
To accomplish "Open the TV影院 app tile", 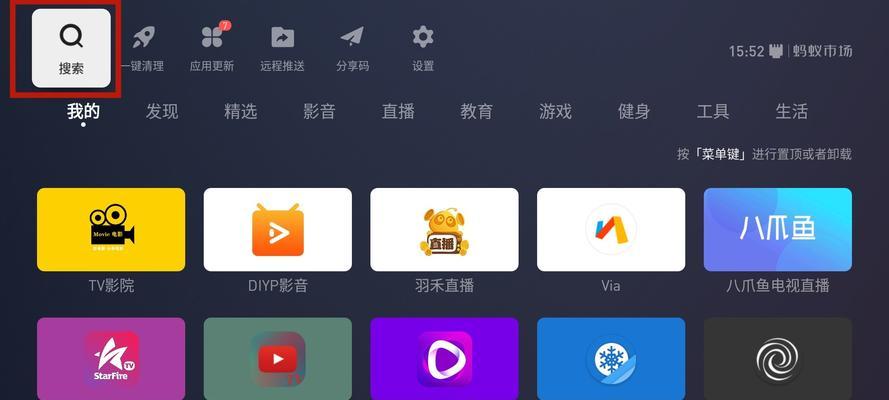I will (111, 230).
